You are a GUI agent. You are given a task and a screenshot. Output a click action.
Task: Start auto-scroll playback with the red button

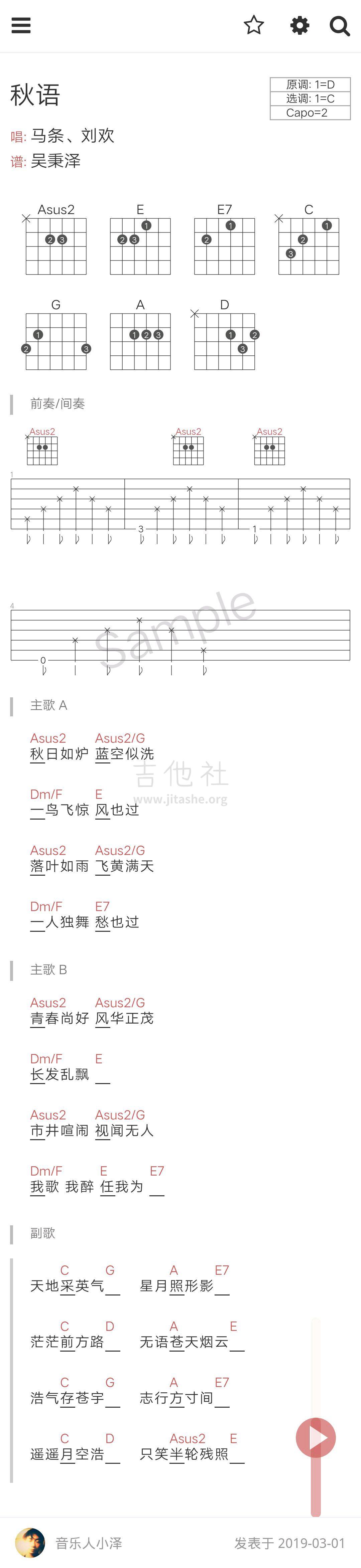[x=315, y=1437]
